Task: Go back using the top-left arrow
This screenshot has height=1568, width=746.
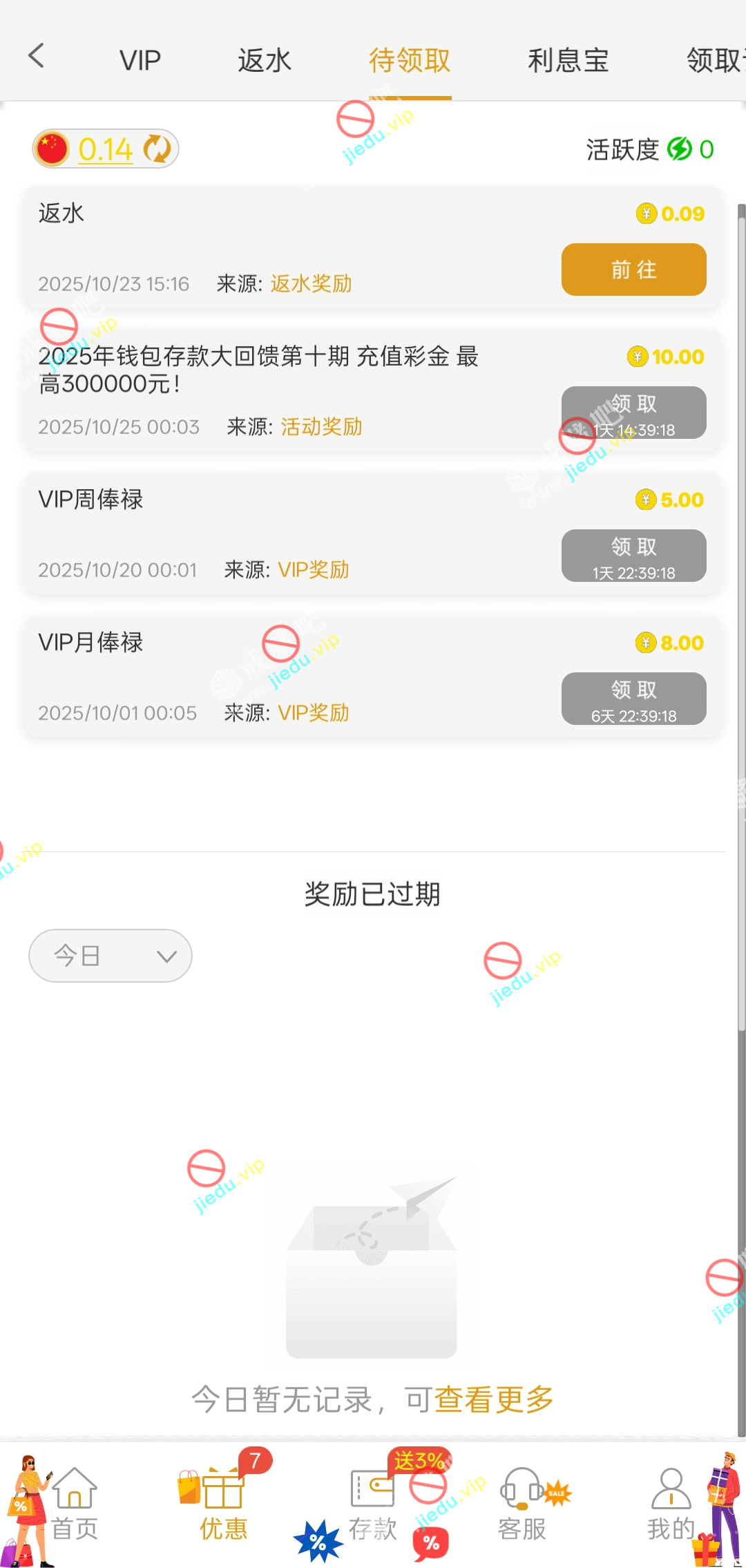Action: [36, 57]
